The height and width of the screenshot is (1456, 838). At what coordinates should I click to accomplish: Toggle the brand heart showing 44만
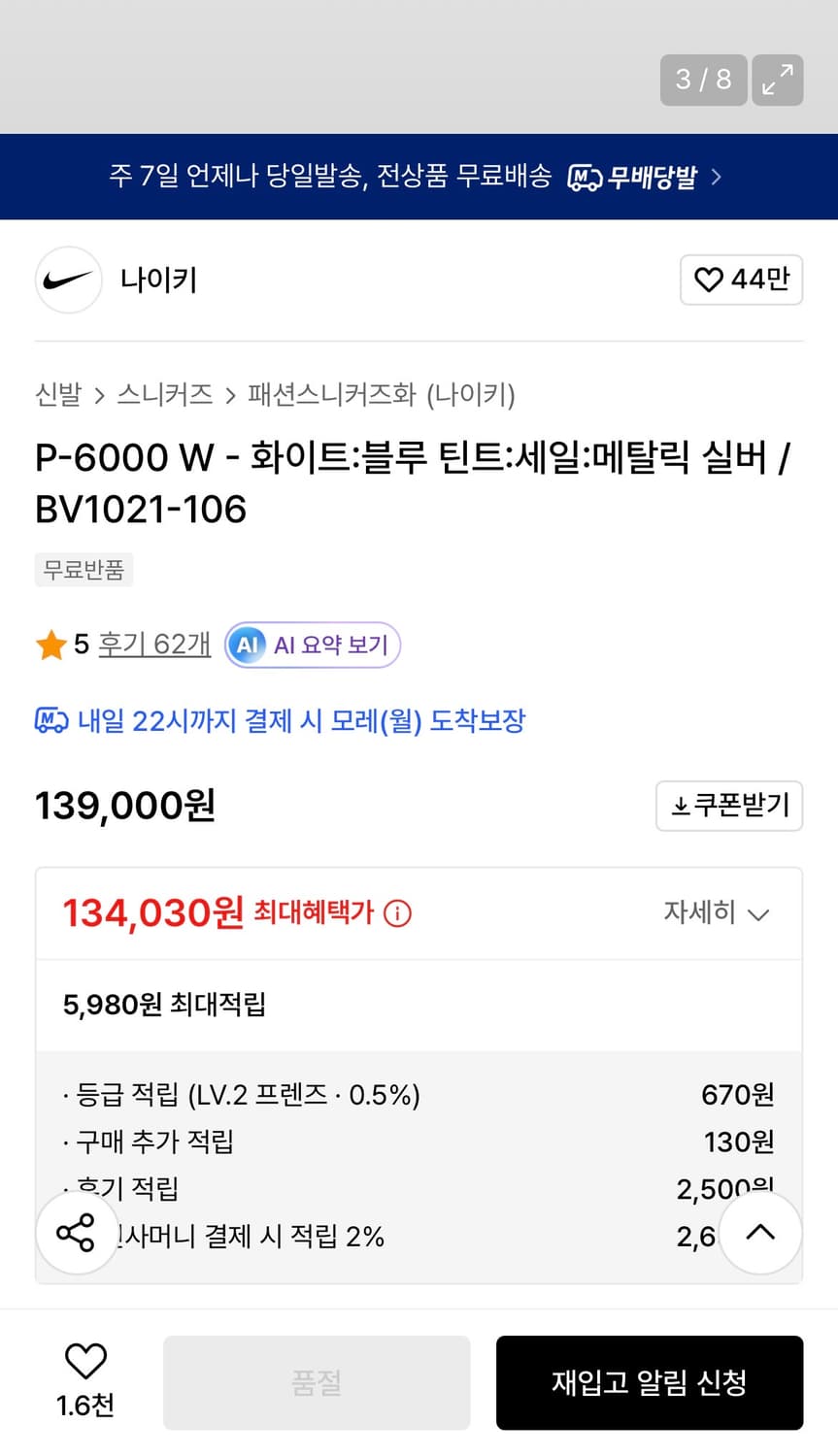[x=741, y=280]
